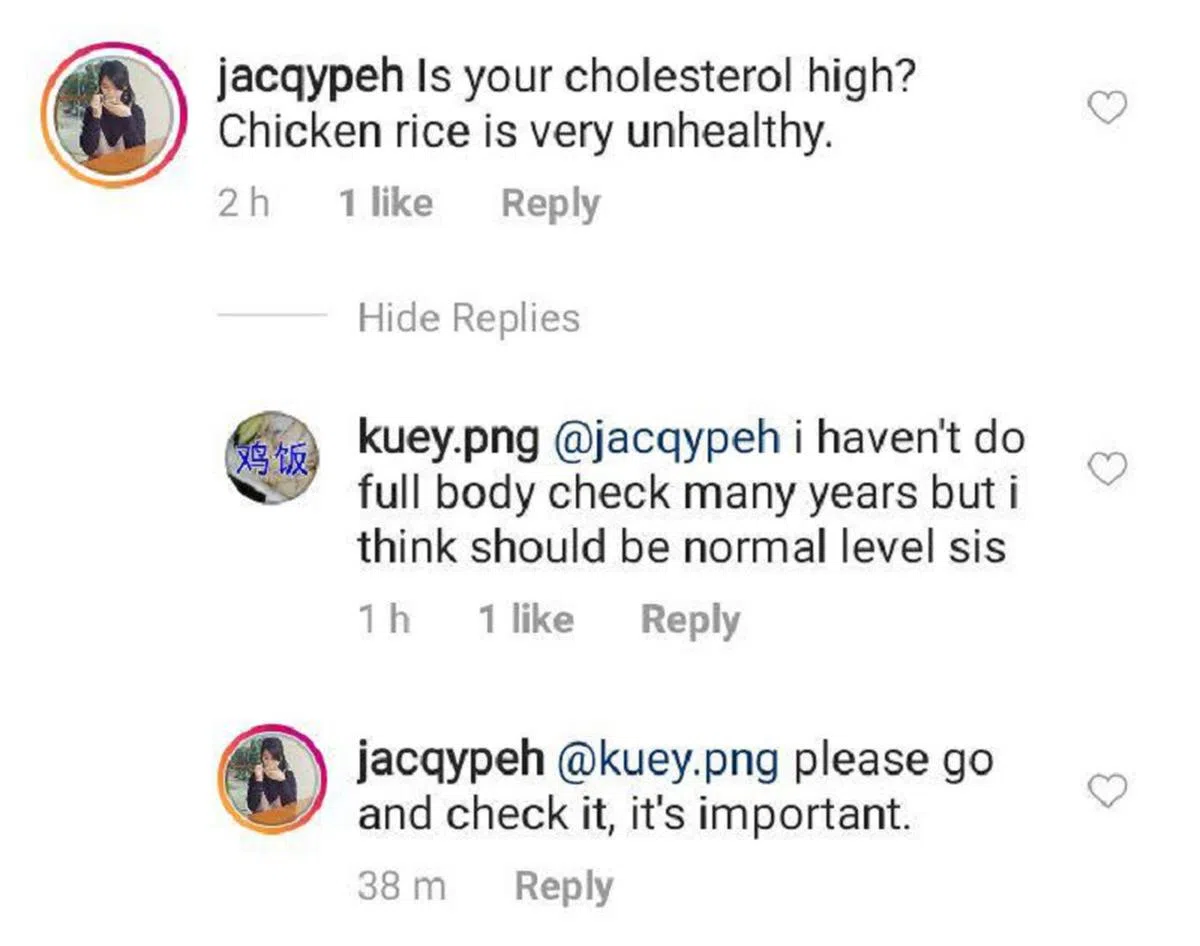The height and width of the screenshot is (946, 1200).
Task: Collapse thread with Hide Replies
Action: click(x=468, y=318)
